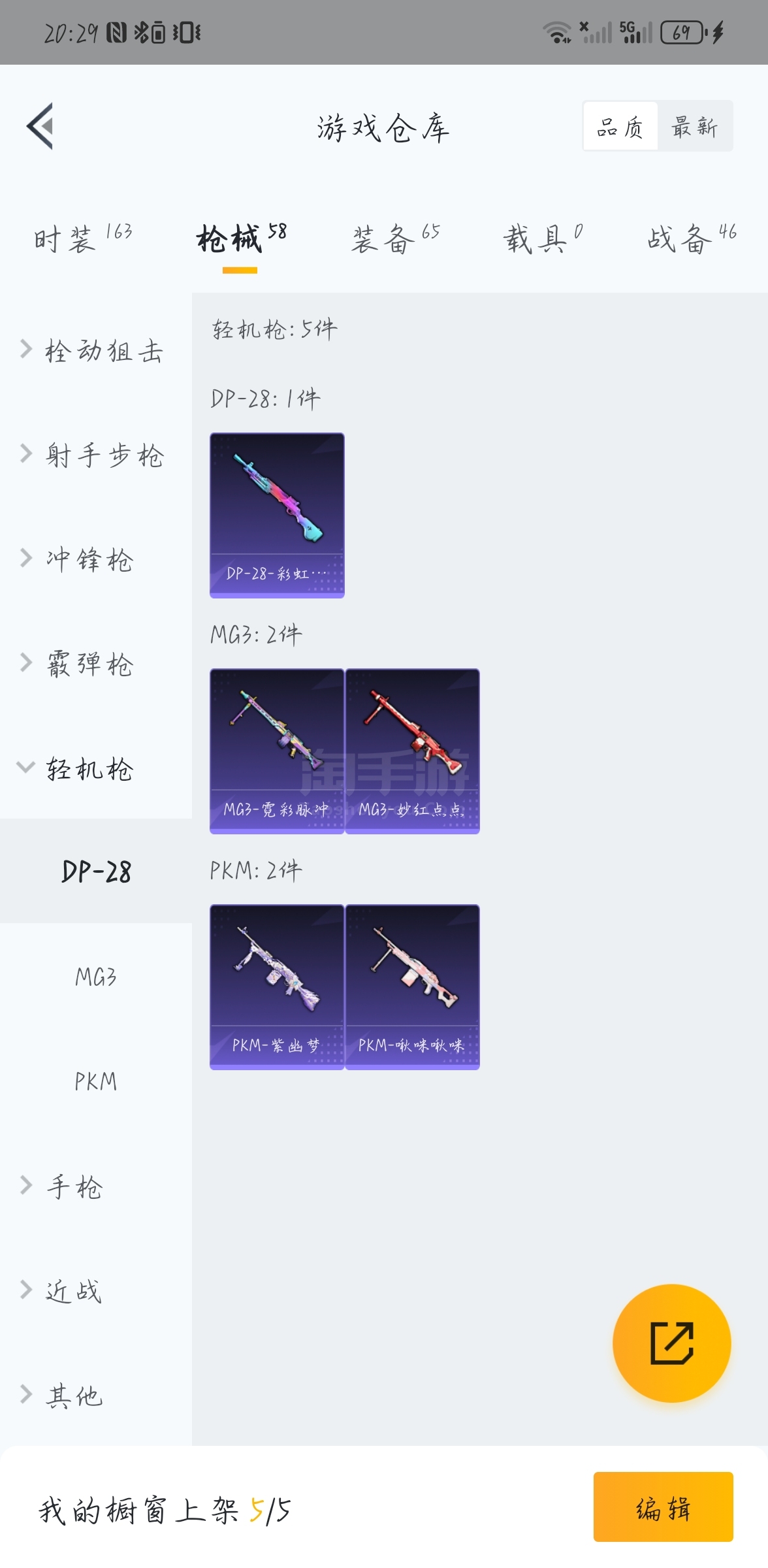Select the MG3 subcategory
Image resolution: width=768 pixels, height=1568 pixels.
[95, 977]
